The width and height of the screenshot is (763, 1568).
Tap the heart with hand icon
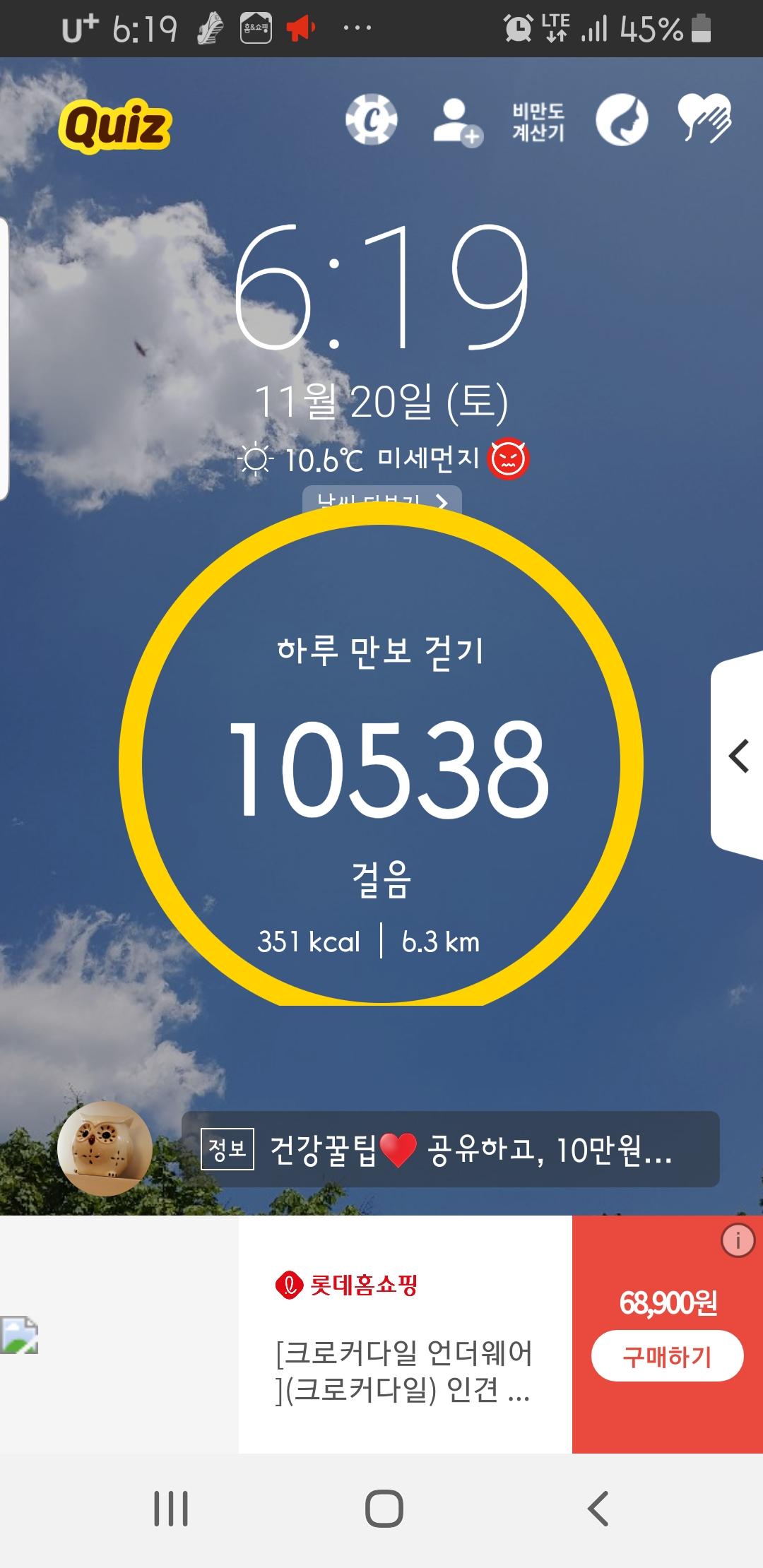[x=704, y=119]
